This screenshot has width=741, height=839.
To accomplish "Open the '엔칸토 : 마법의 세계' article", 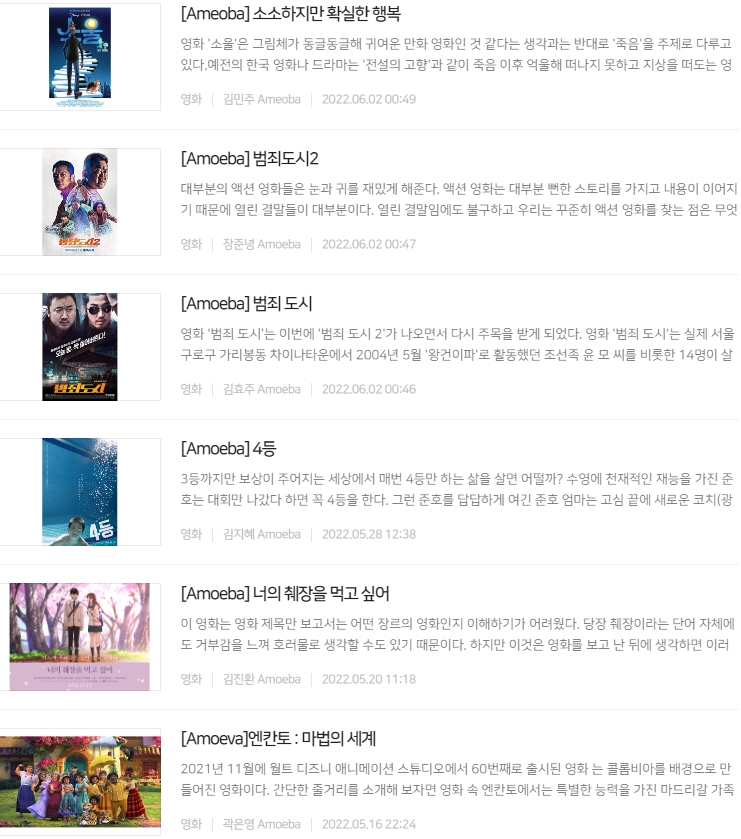I will point(278,739).
